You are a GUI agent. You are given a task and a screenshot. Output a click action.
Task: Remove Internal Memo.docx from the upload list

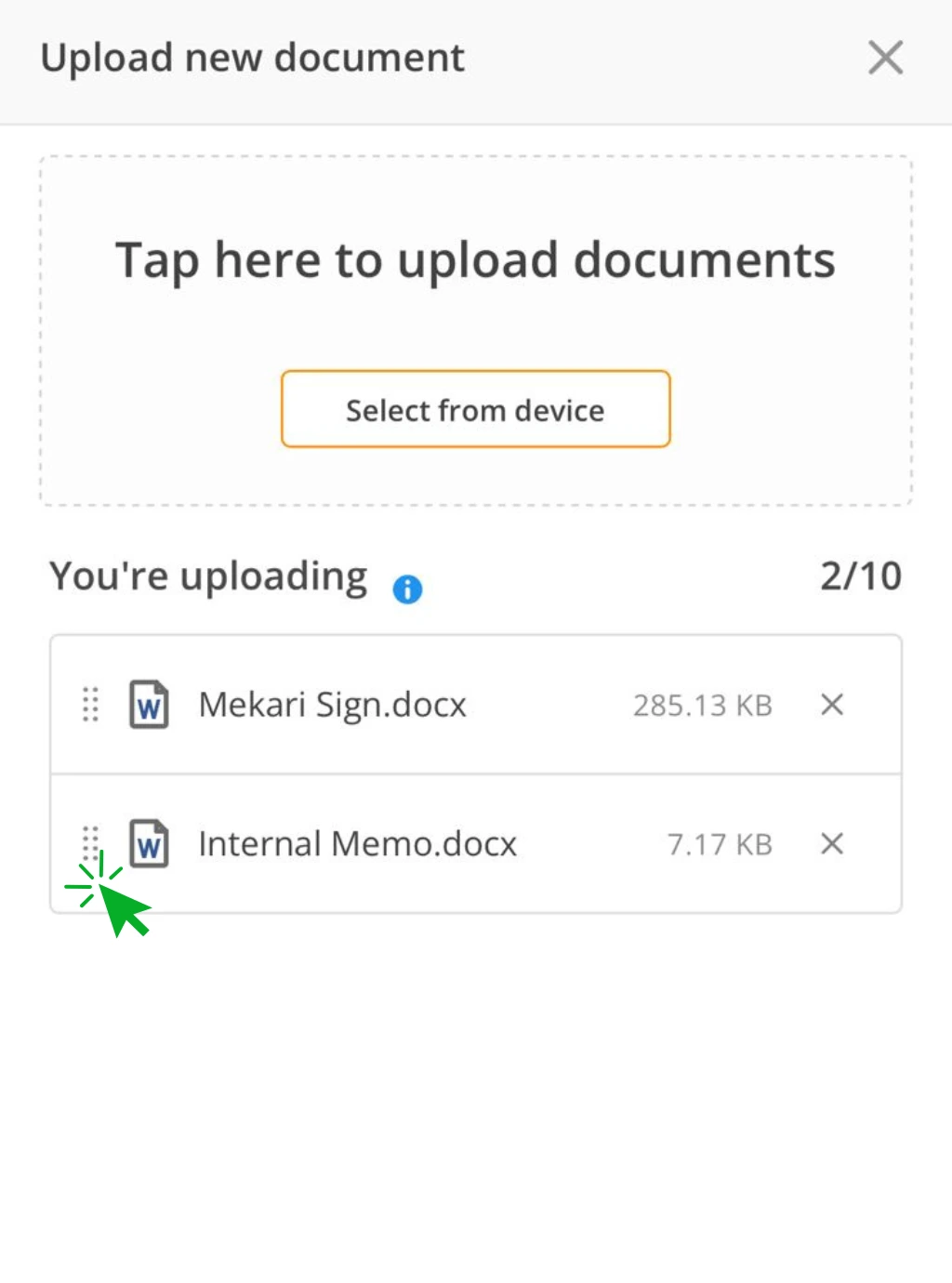[x=832, y=844]
